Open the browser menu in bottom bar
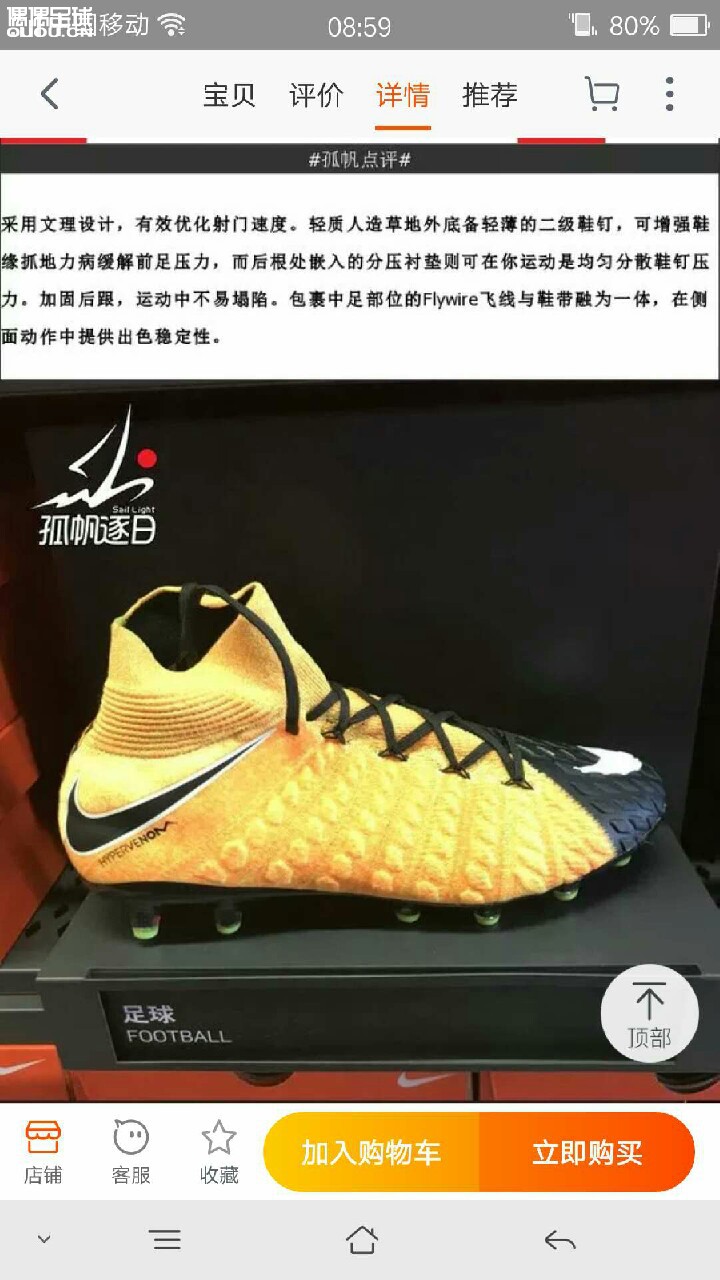720x1280 pixels. 166,1240
